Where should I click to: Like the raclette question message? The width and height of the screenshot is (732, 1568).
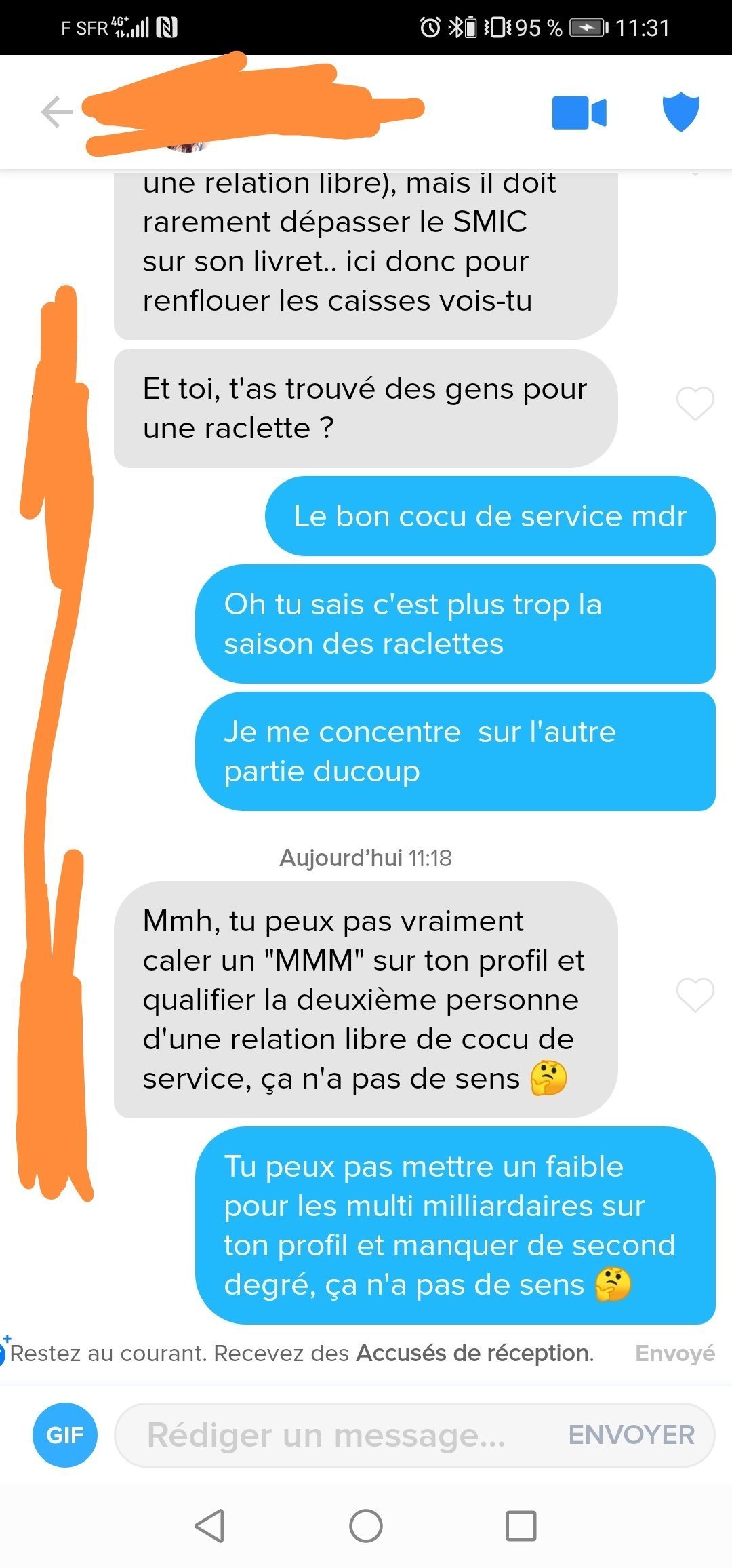[x=695, y=404]
